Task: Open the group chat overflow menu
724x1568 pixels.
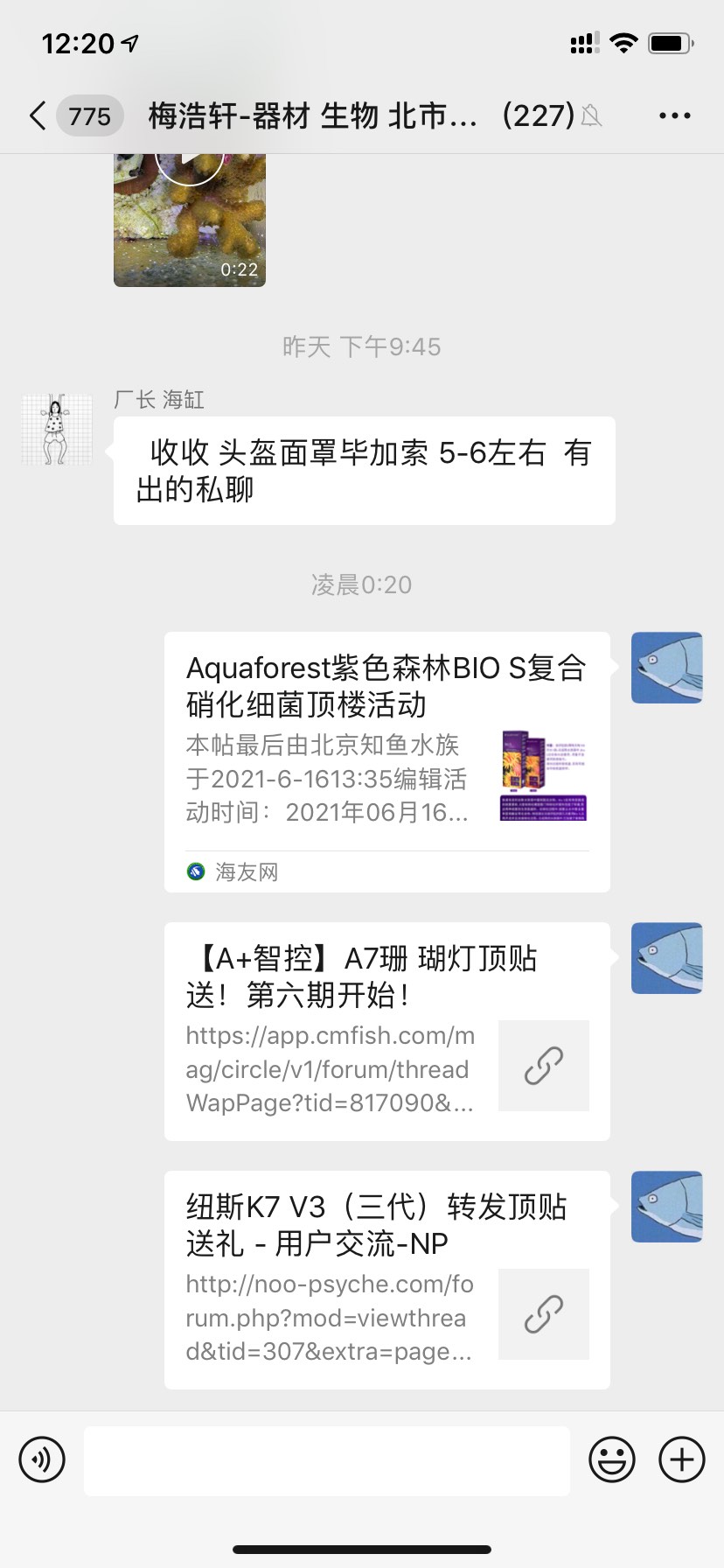Action: point(674,115)
